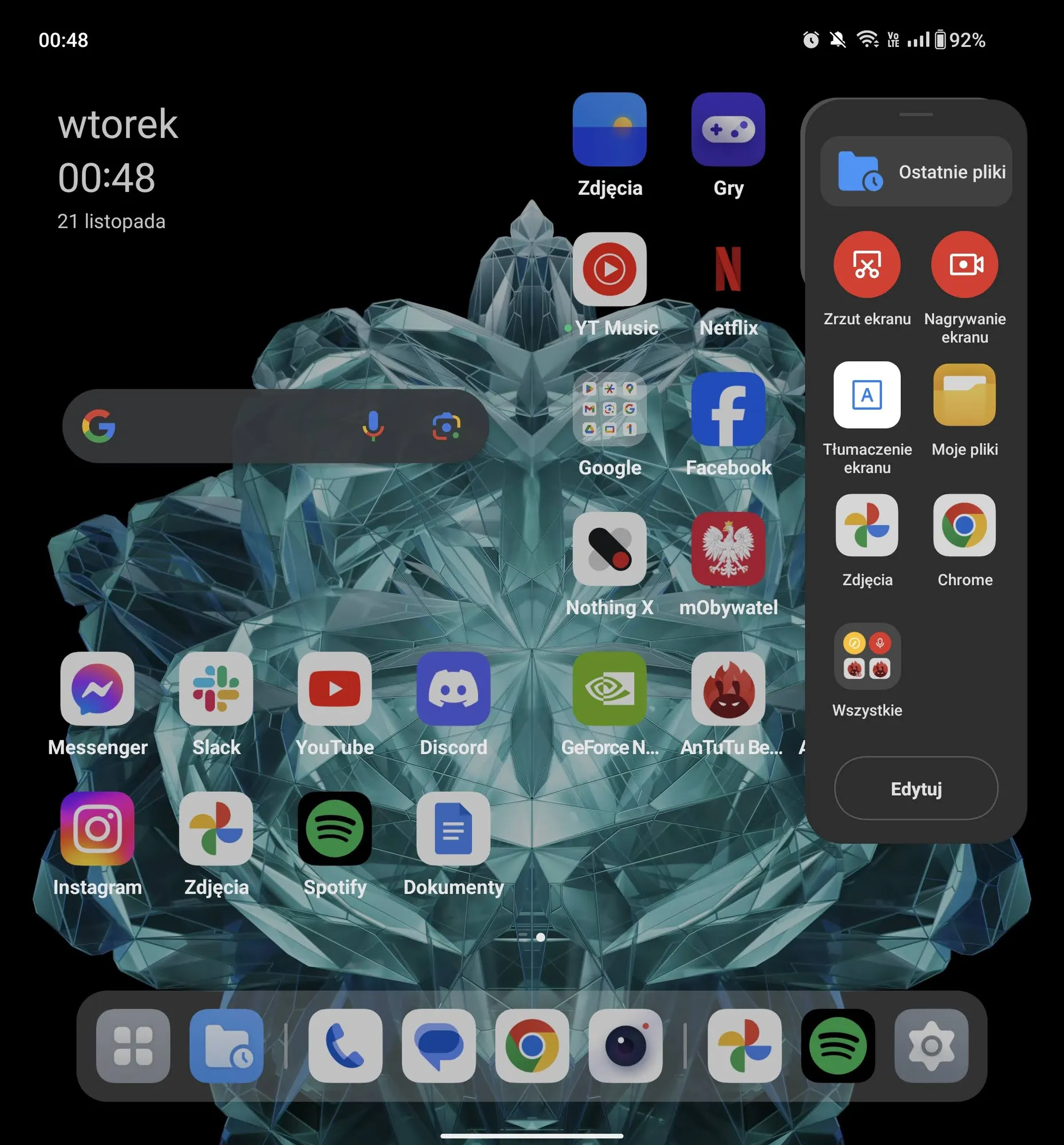Open Moje pliki file manager
The height and width of the screenshot is (1145, 1064).
[x=964, y=395]
